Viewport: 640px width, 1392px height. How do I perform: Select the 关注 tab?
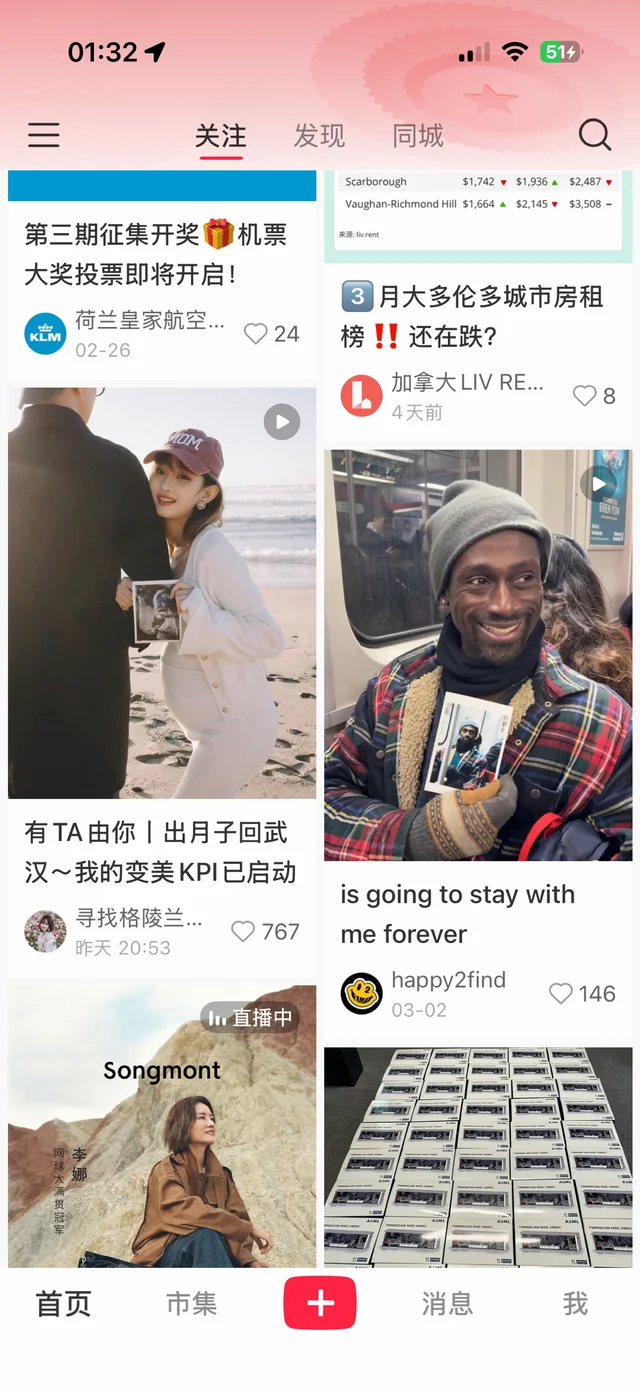coord(220,136)
